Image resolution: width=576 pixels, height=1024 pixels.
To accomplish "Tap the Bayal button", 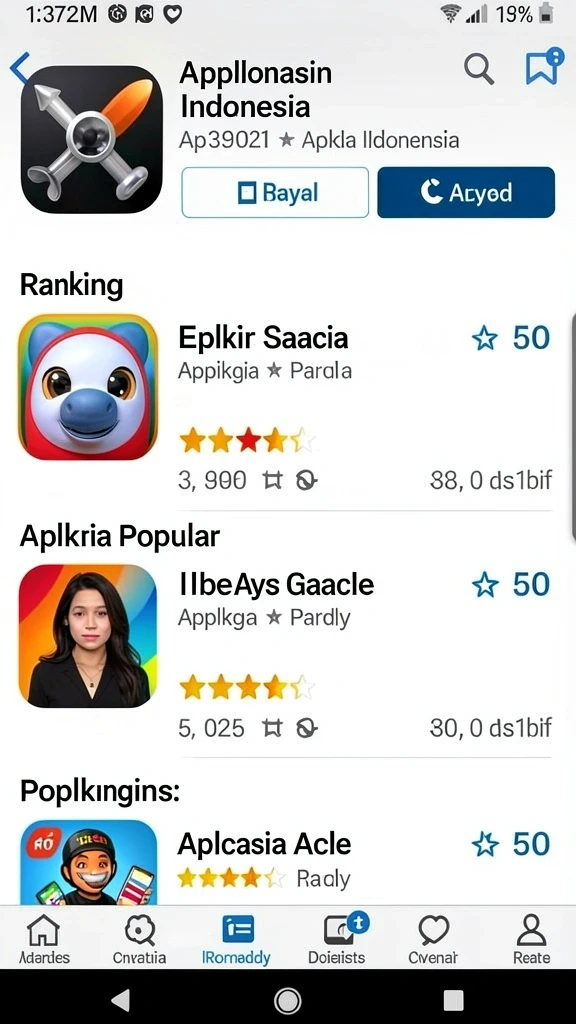I will click(x=275, y=193).
